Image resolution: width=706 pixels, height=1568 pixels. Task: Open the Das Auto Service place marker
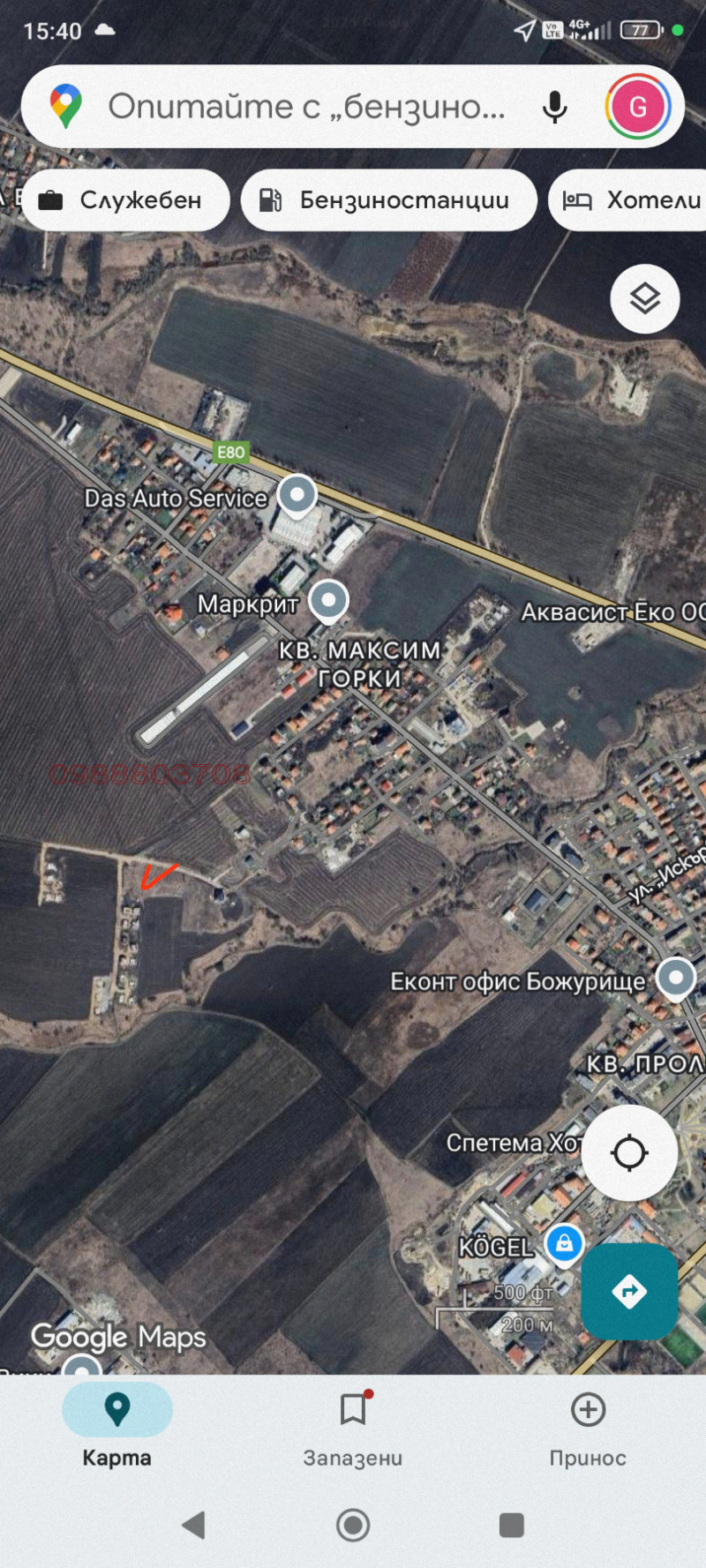(297, 495)
